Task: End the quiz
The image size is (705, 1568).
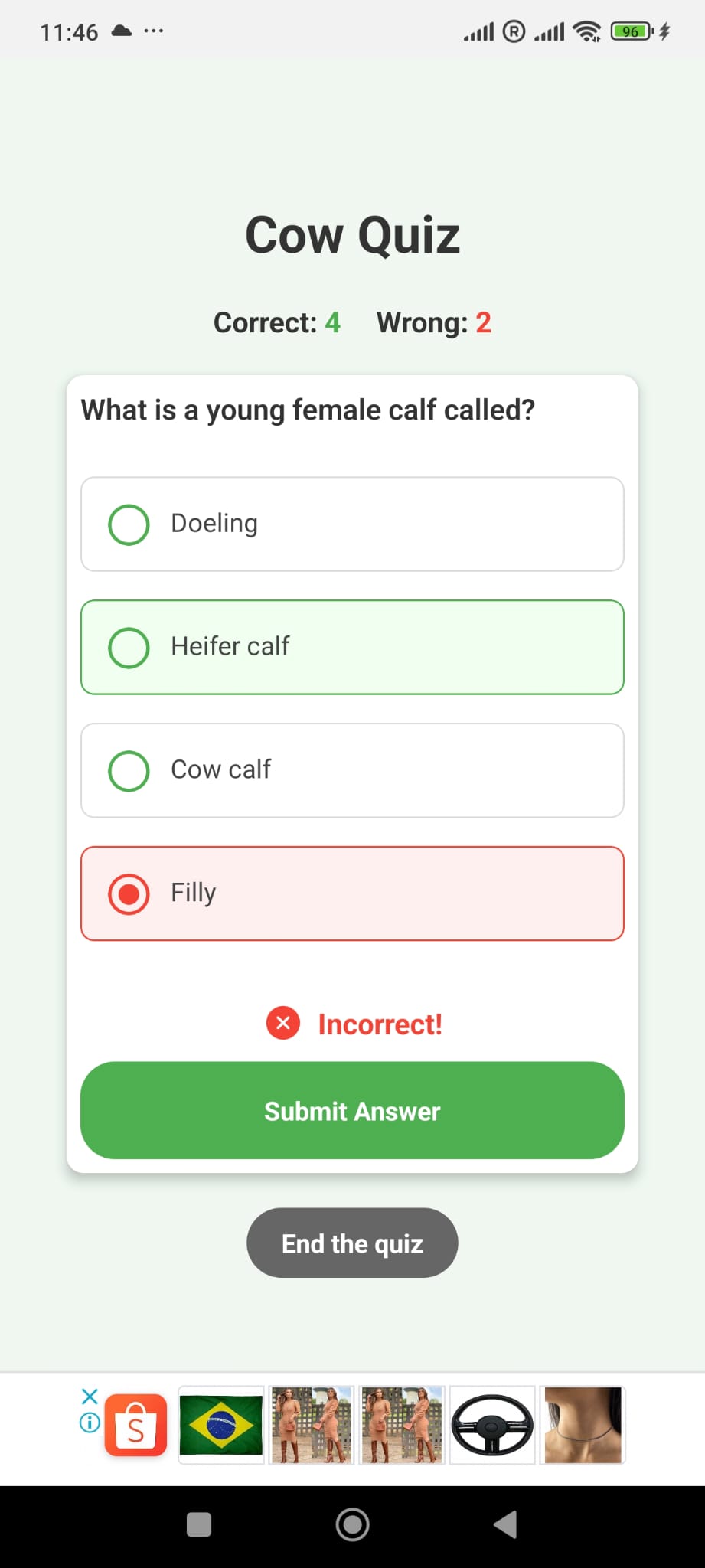Action: (352, 1243)
